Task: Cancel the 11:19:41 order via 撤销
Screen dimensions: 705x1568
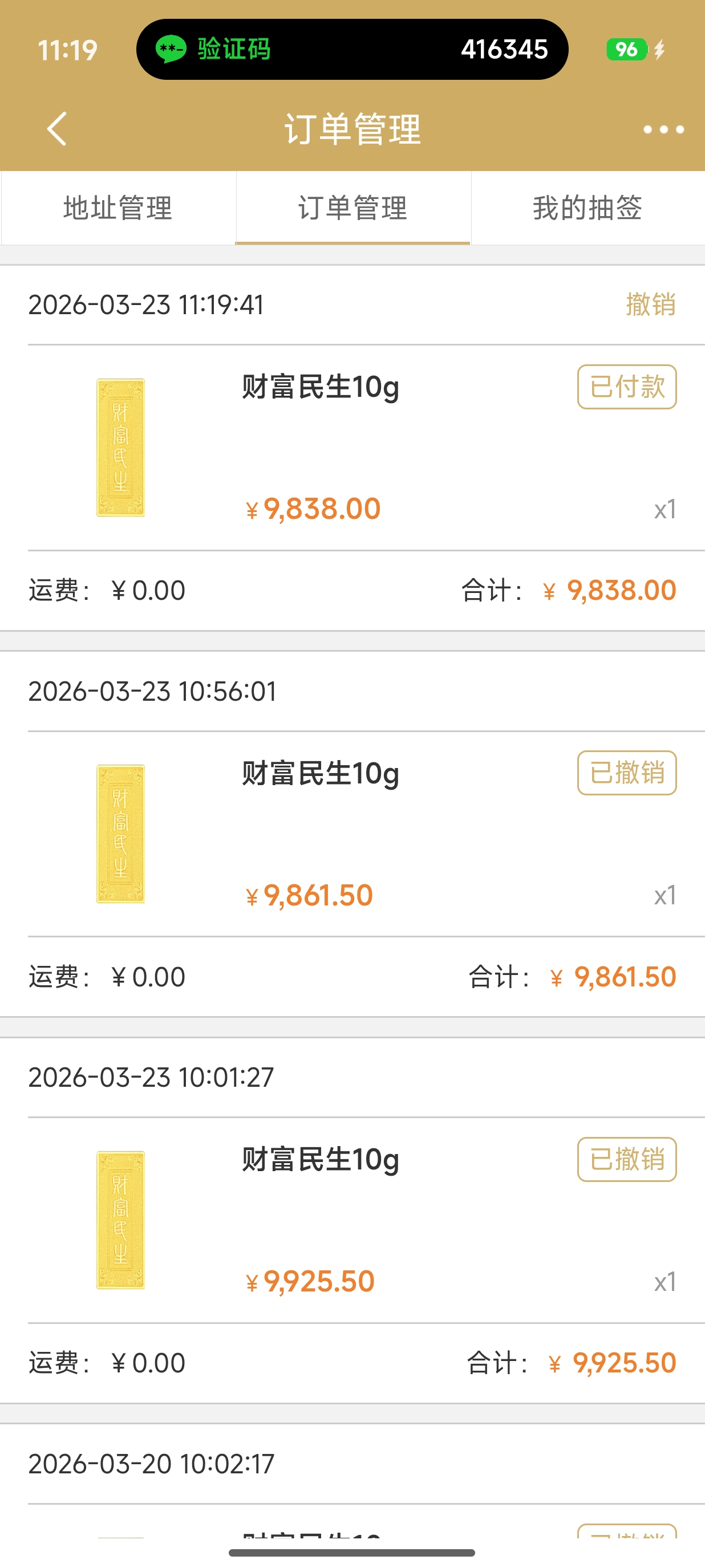Action: point(650,304)
